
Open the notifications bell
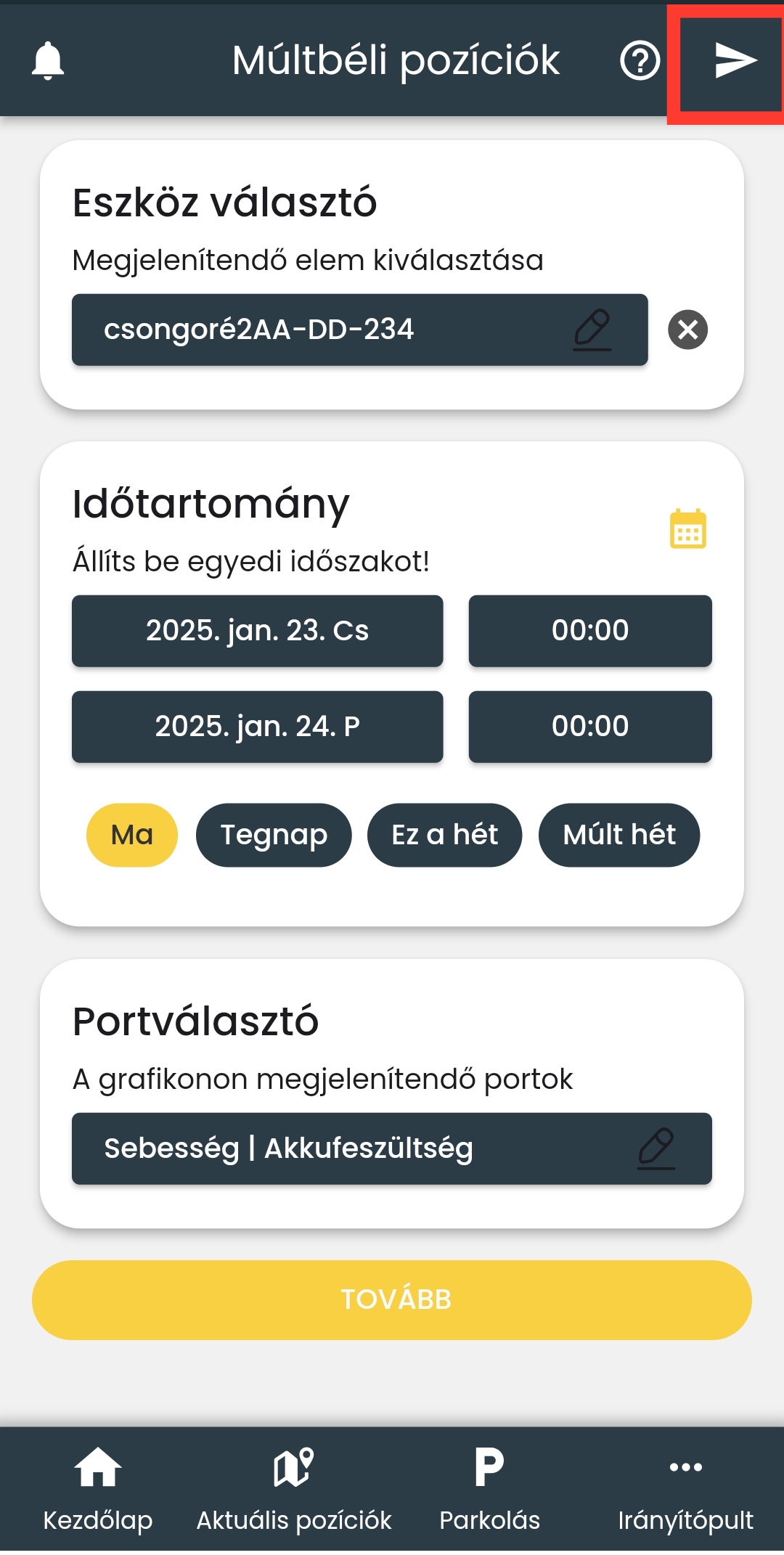(x=48, y=60)
